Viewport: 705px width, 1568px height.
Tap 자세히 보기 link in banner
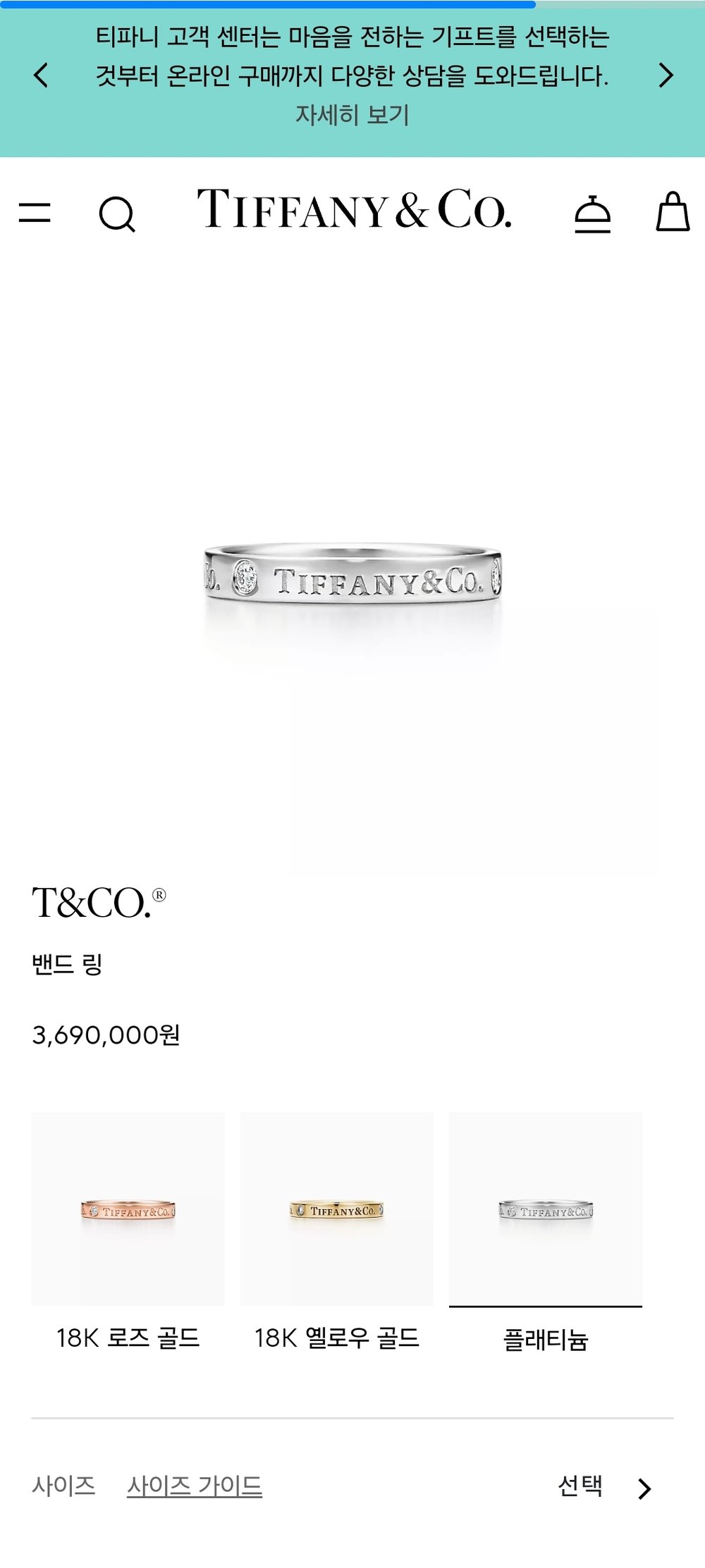(352, 115)
